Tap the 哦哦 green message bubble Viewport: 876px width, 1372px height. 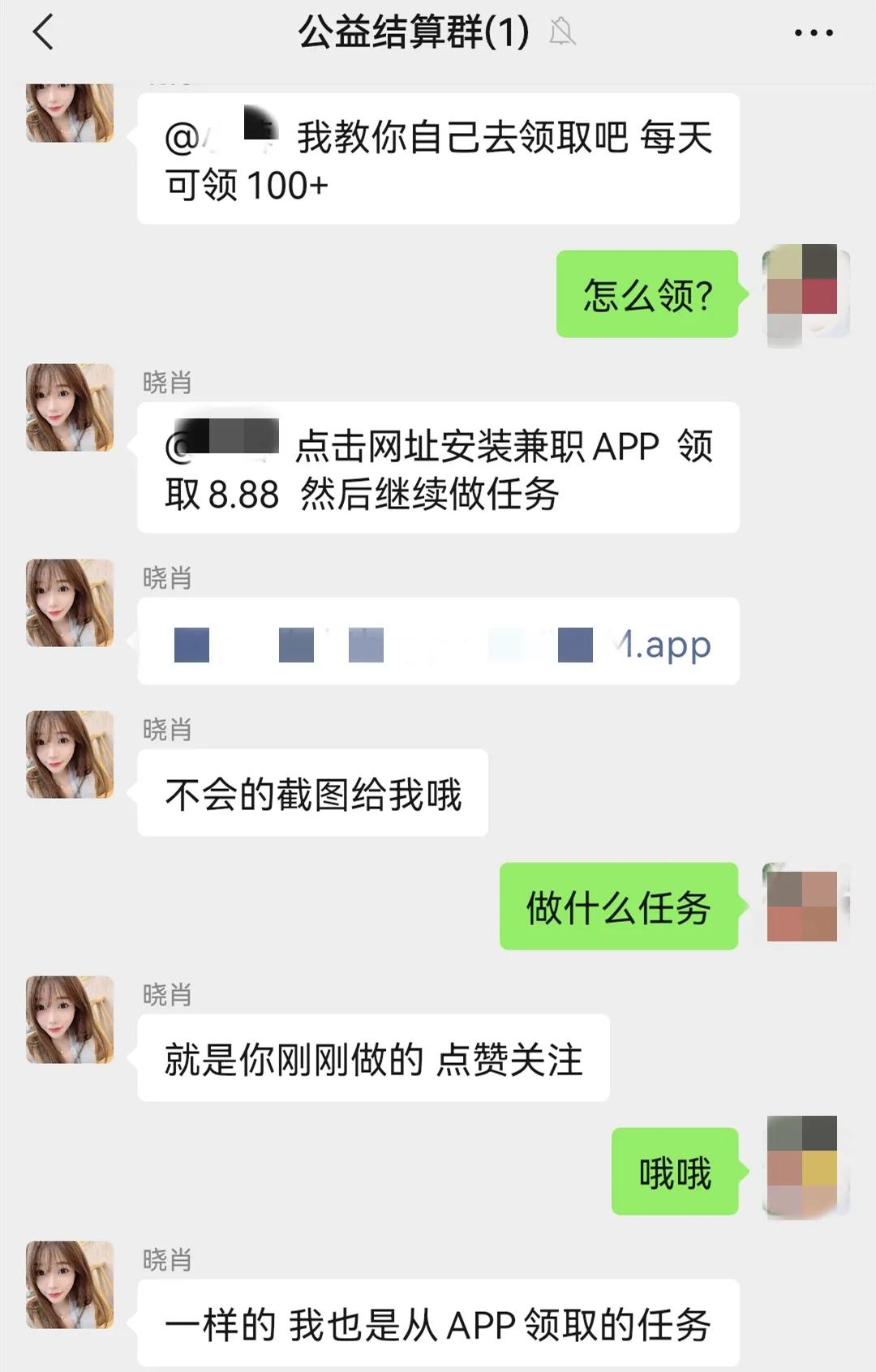tap(673, 1170)
